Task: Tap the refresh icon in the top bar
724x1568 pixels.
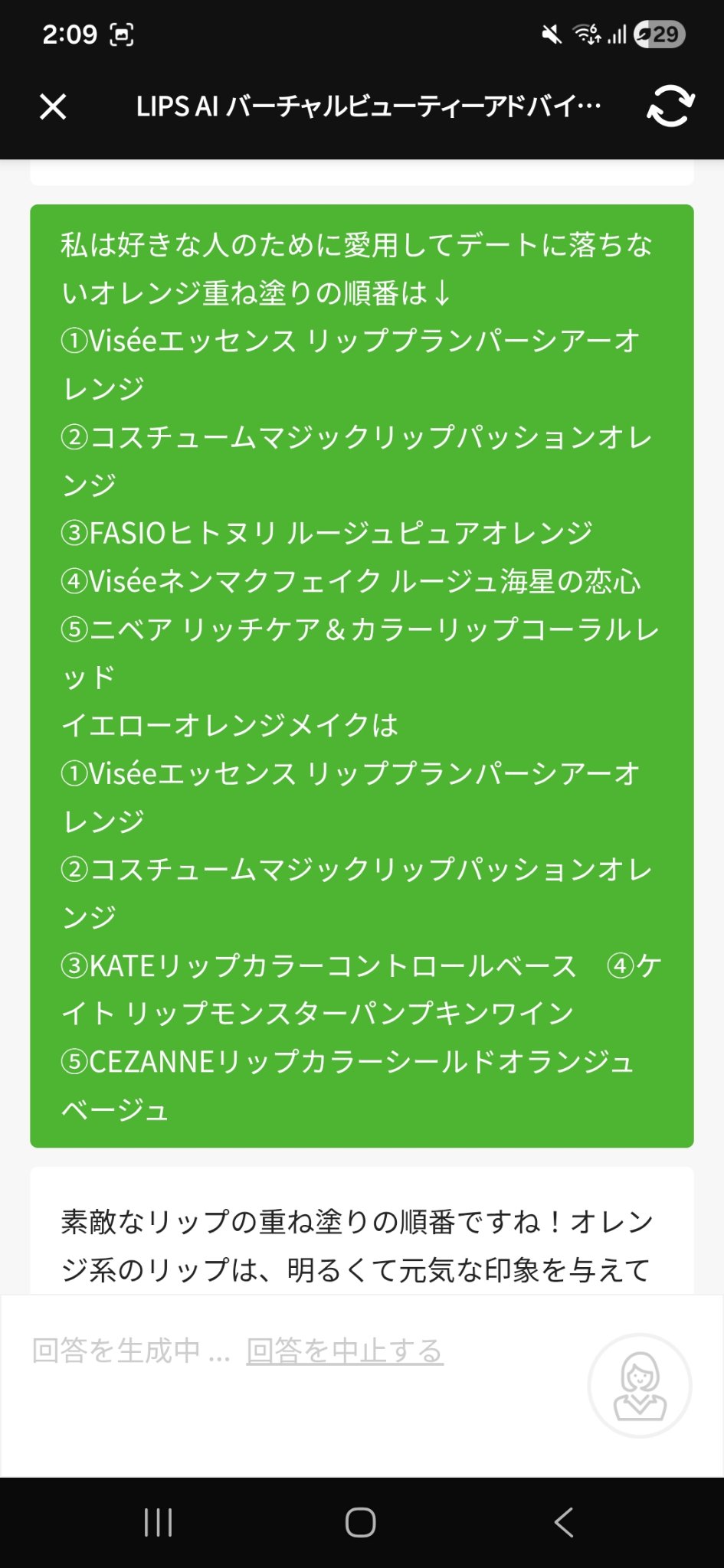Action: point(670,106)
